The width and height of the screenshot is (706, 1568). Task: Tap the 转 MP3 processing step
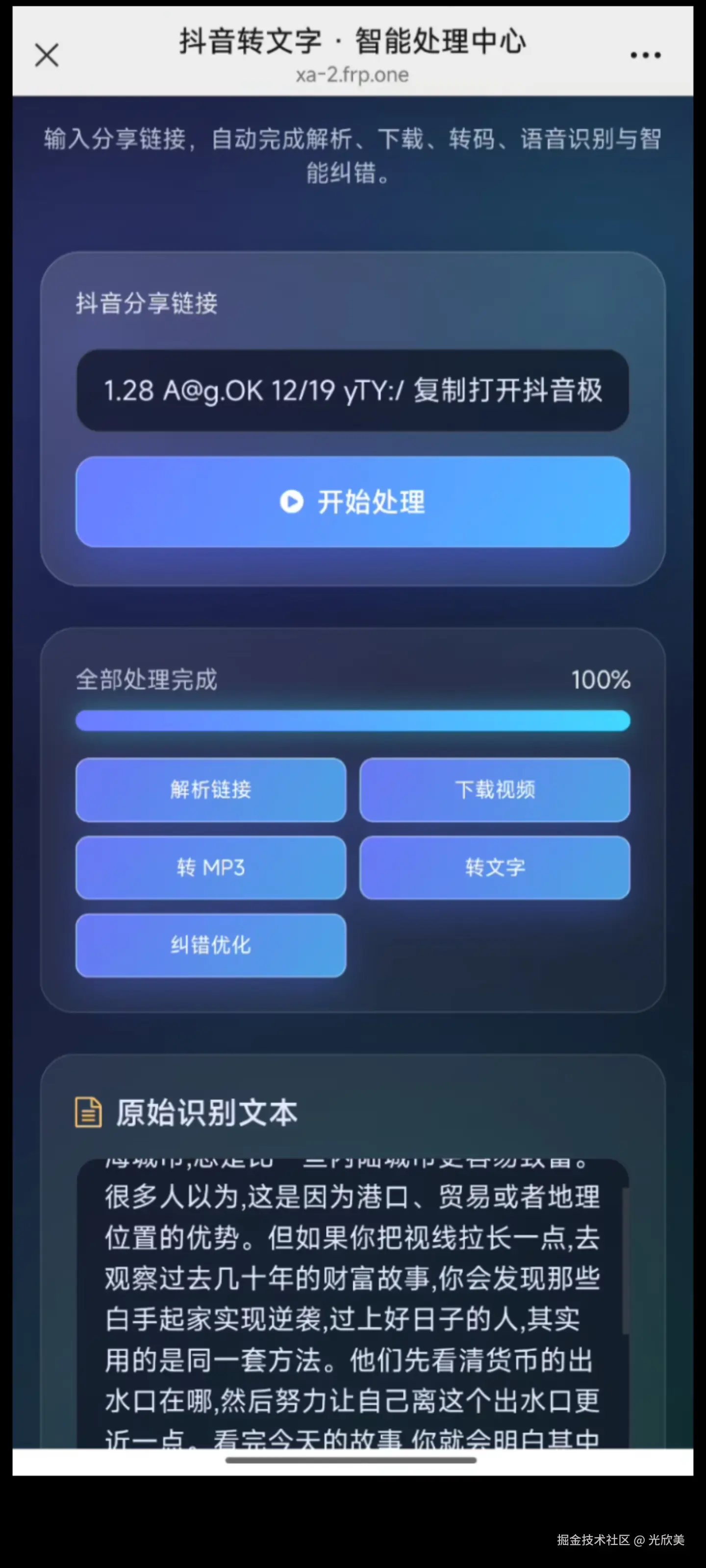click(x=210, y=868)
